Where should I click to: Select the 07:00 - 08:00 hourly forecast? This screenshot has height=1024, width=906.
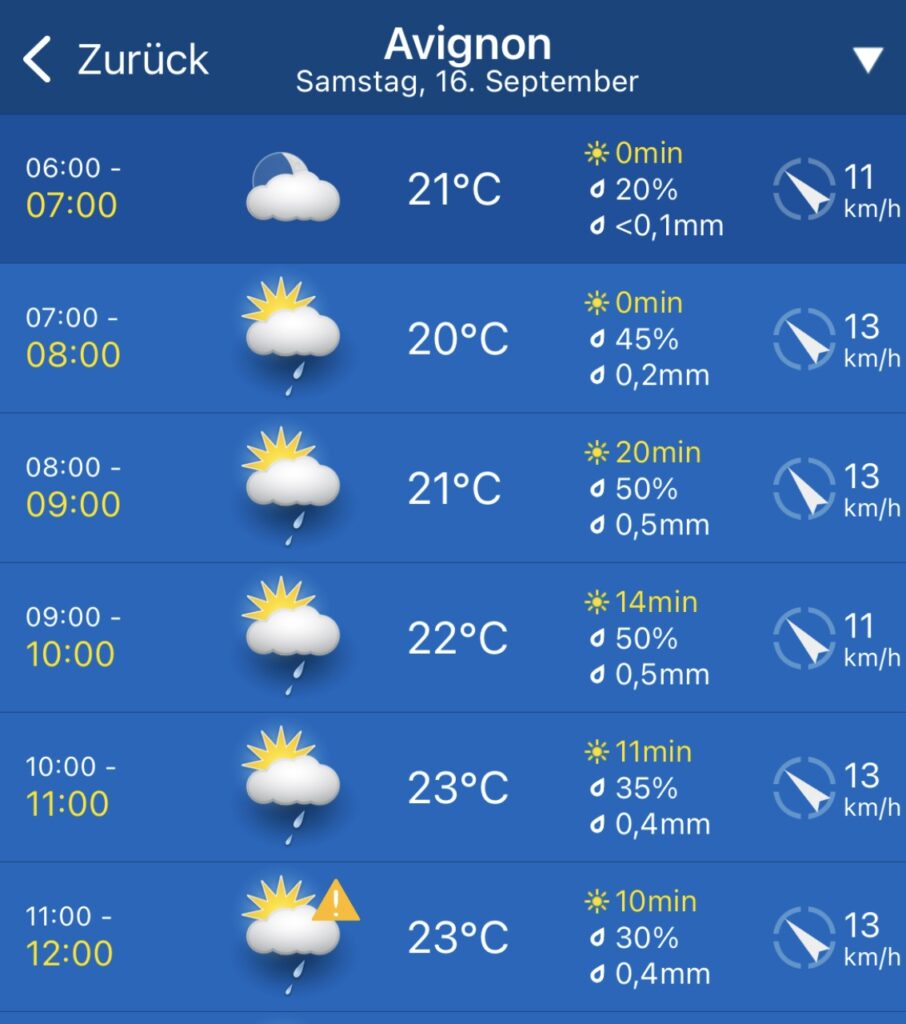tap(453, 339)
